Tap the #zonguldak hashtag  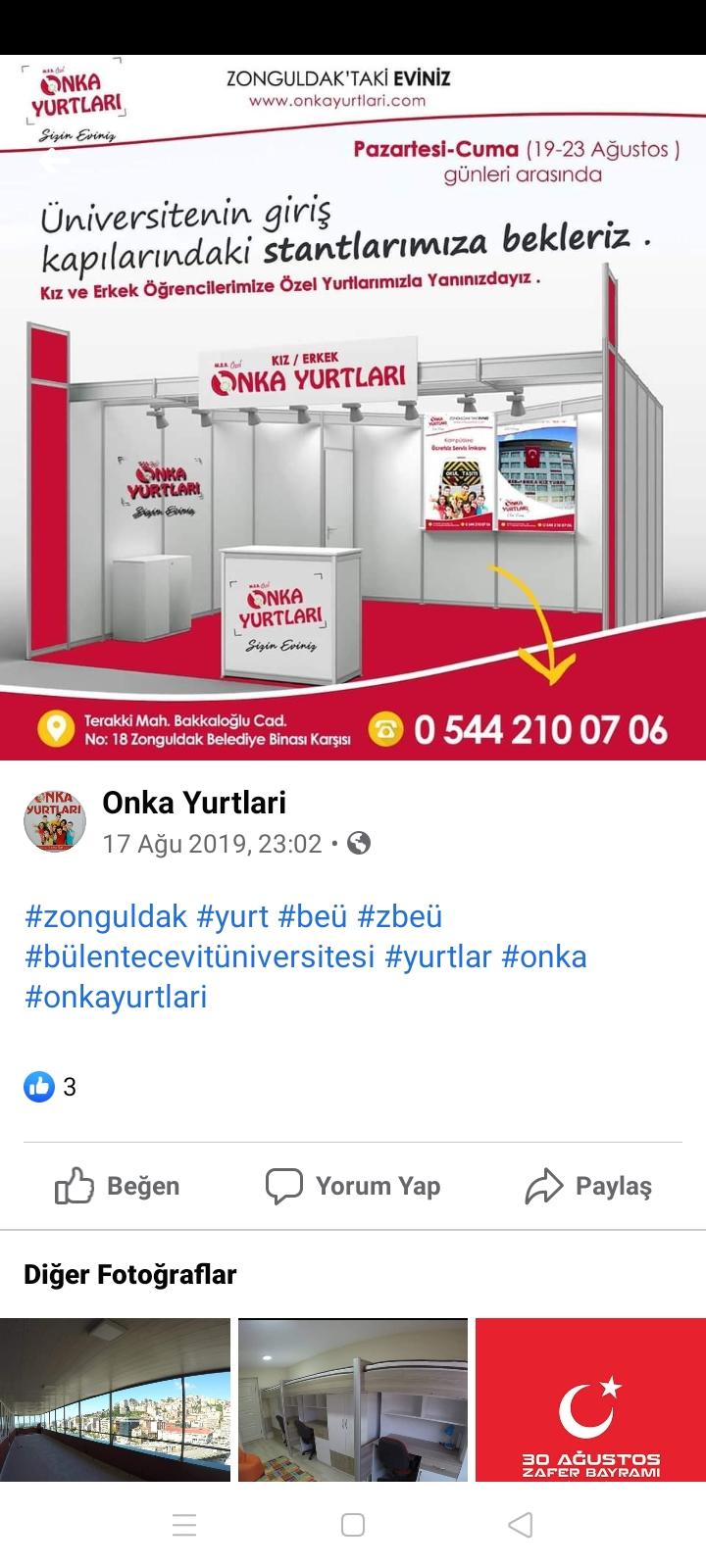pyautogui.click(x=105, y=916)
